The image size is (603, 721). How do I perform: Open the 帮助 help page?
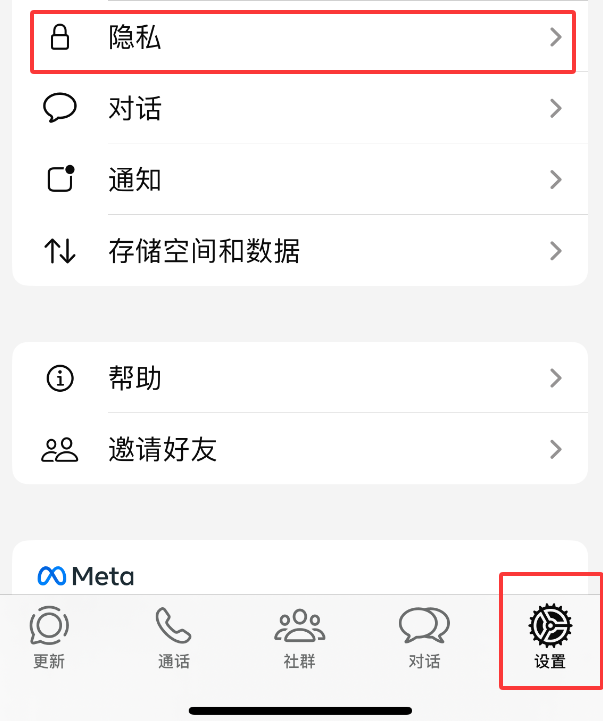pyautogui.click(x=300, y=379)
